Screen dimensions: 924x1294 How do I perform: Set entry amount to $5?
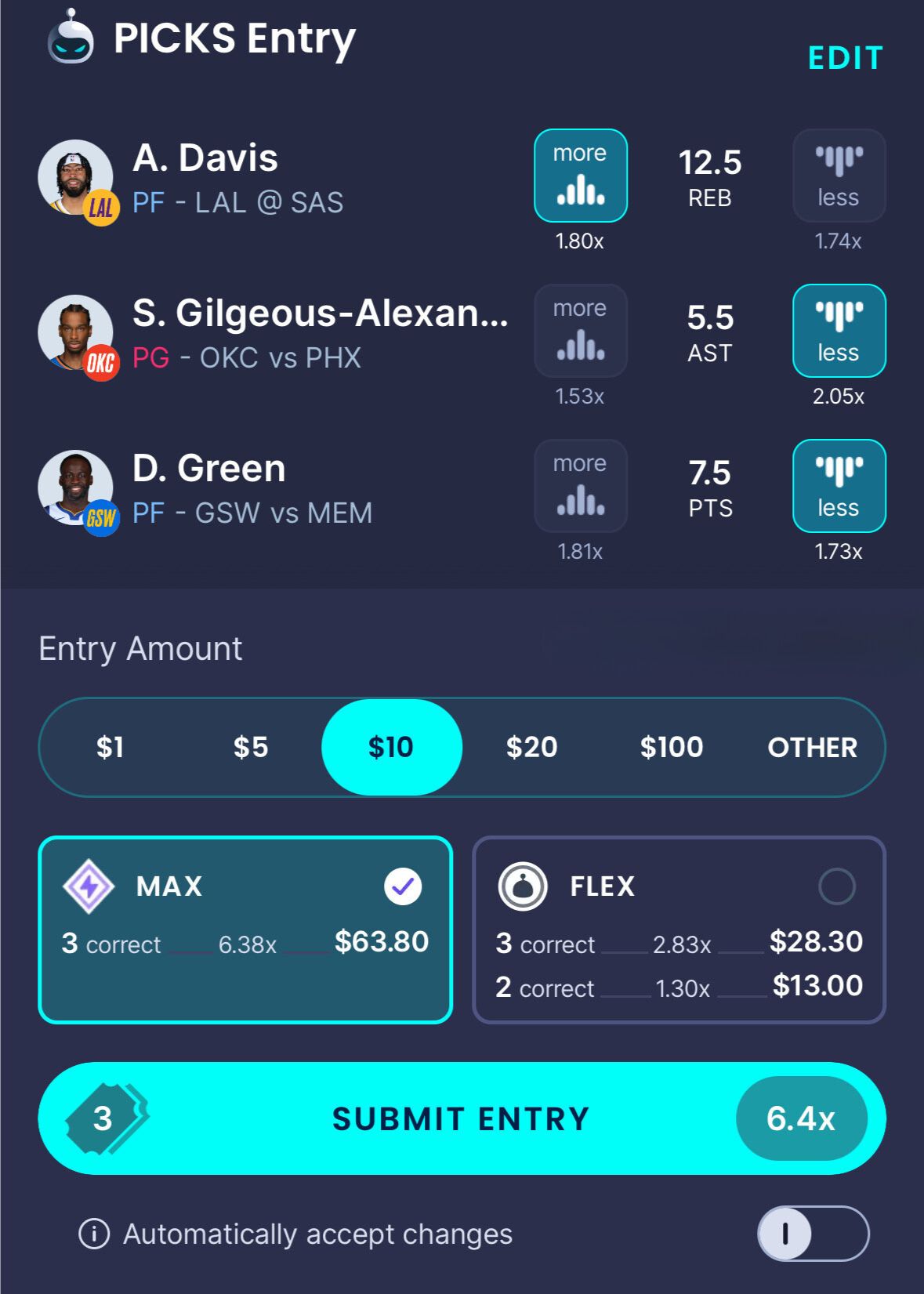pyautogui.click(x=251, y=747)
